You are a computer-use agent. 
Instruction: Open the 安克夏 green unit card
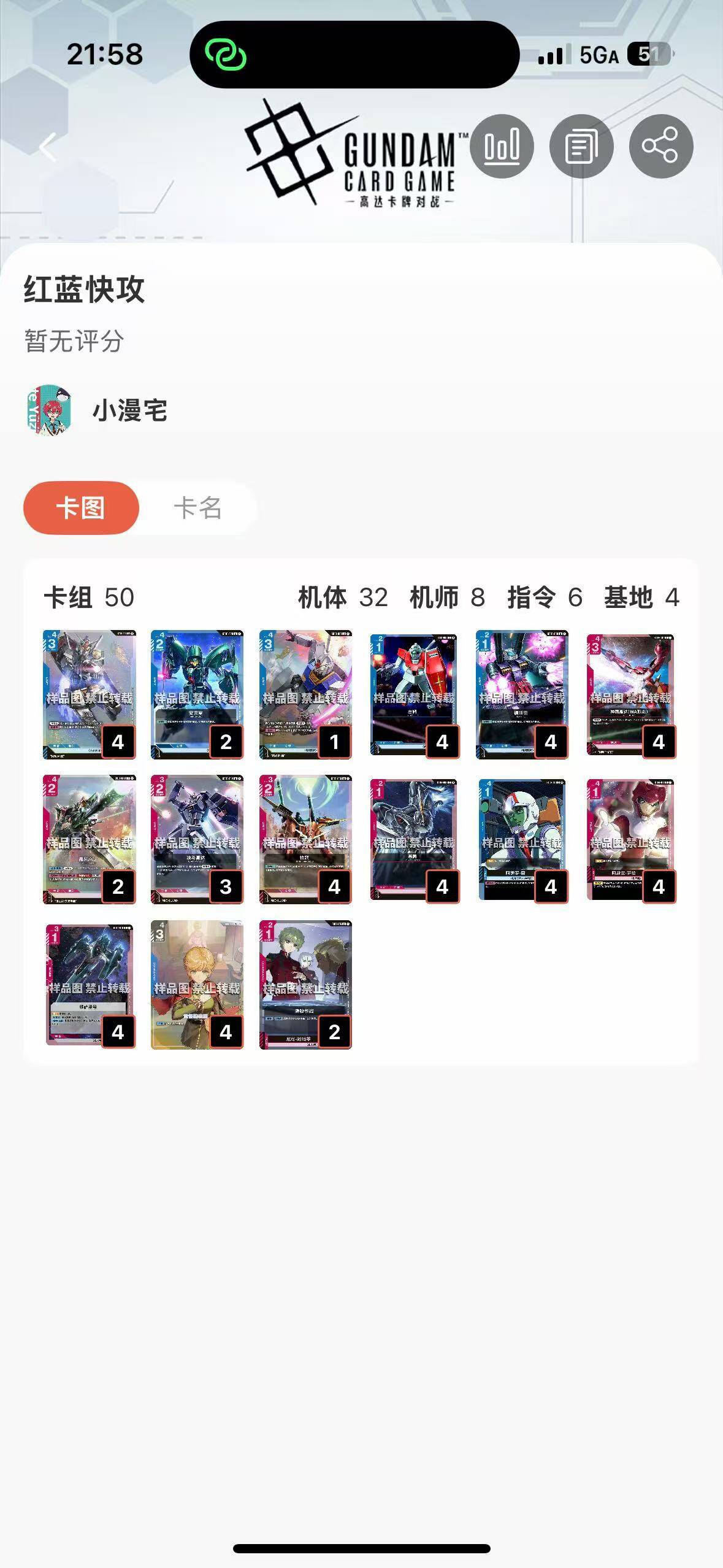click(x=197, y=694)
